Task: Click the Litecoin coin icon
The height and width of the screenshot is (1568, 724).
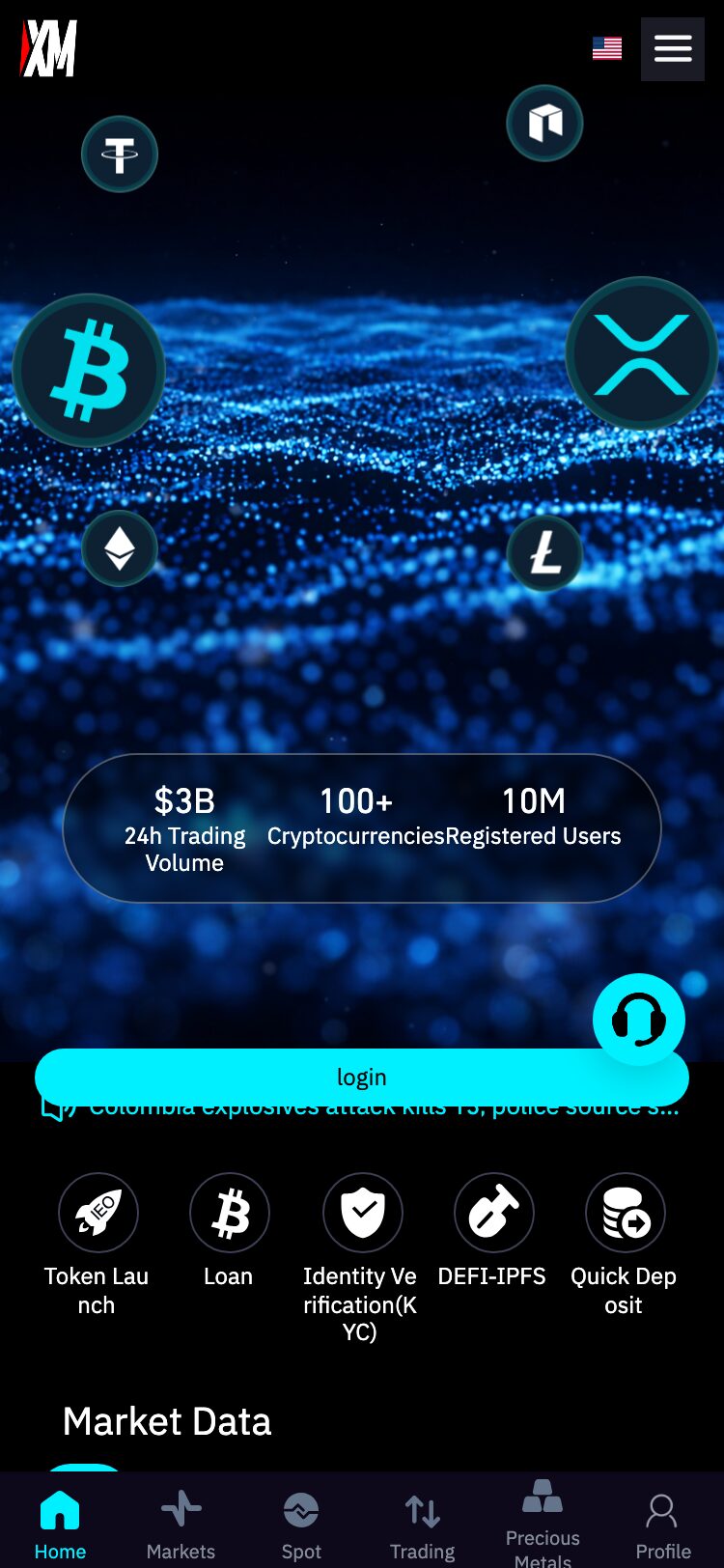Action: (x=543, y=553)
